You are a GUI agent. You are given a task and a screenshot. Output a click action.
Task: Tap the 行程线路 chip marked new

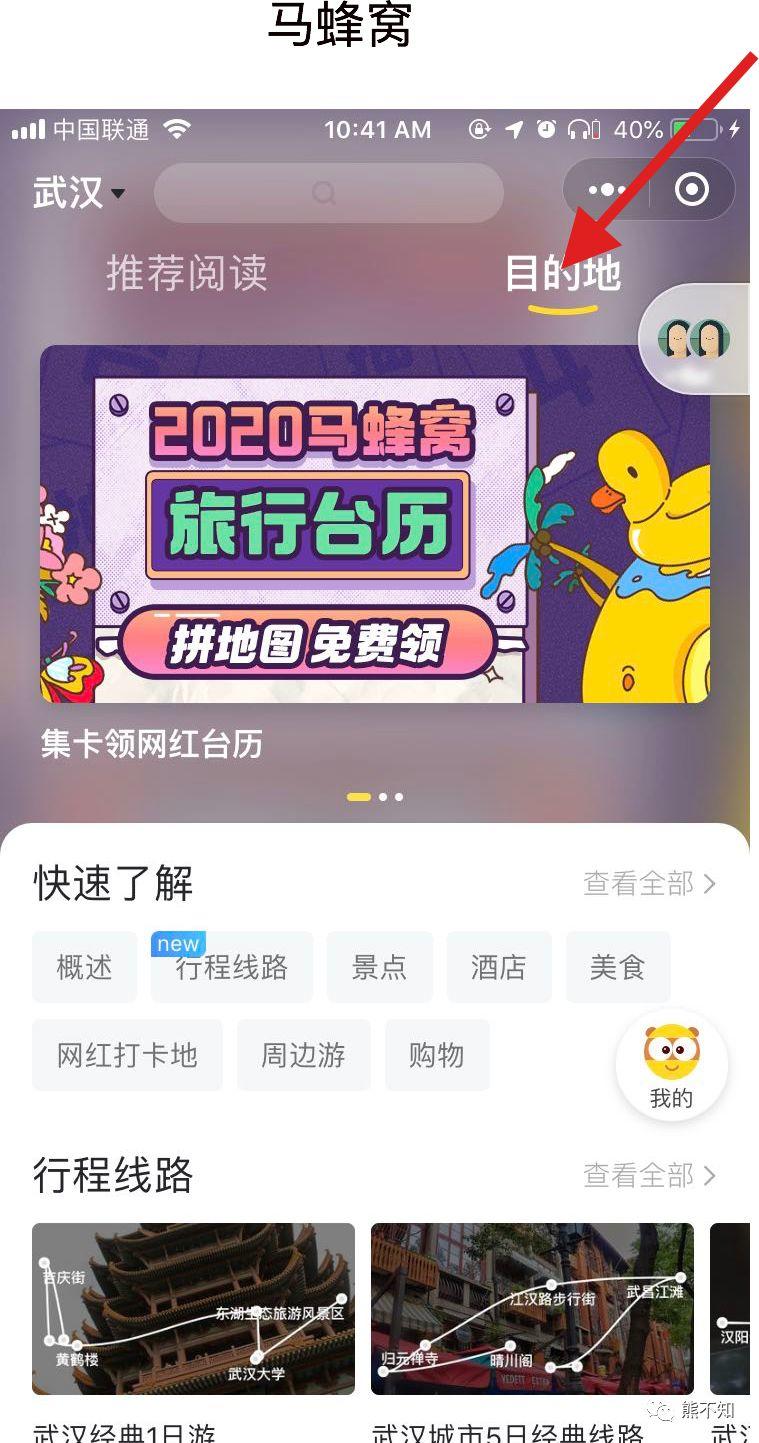[232, 967]
